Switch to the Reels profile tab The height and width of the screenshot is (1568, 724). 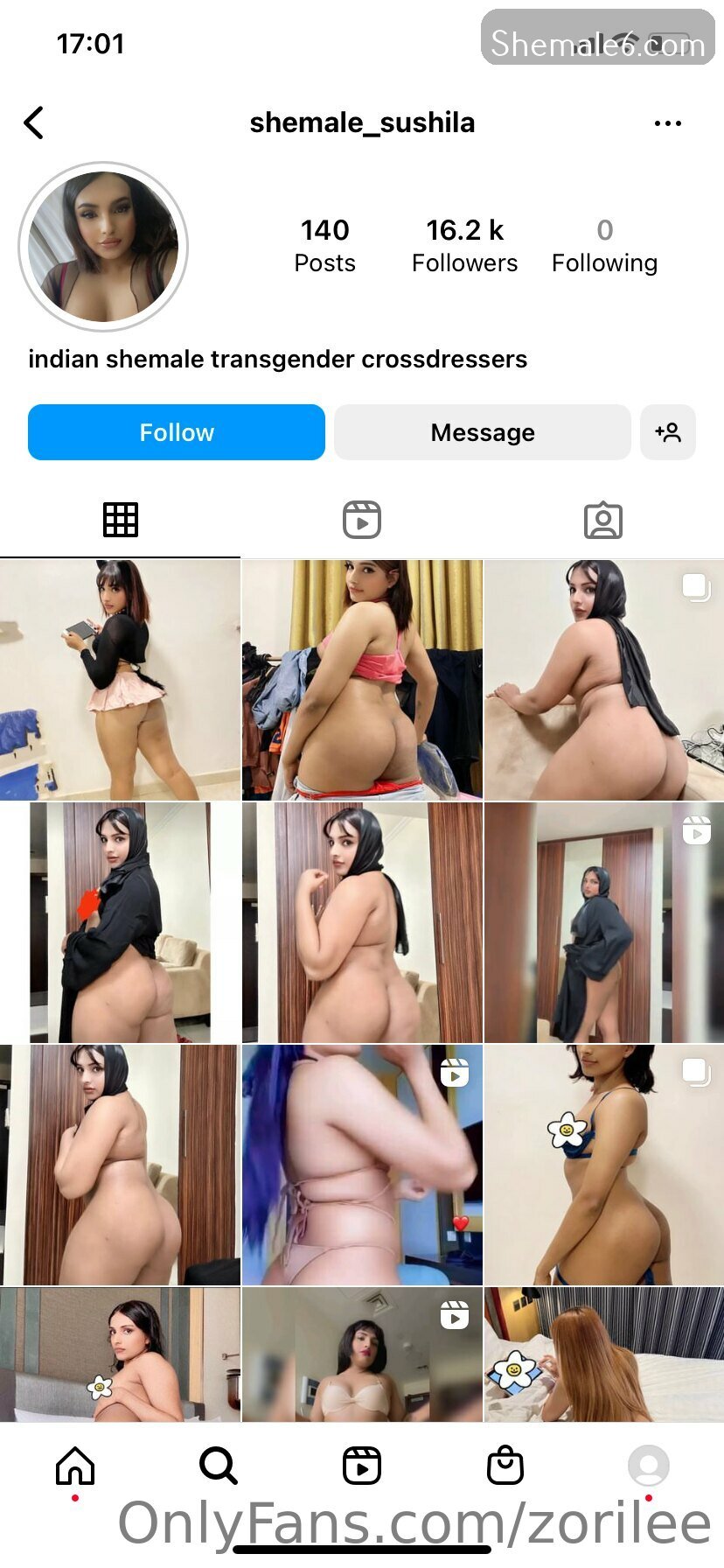pyautogui.click(x=362, y=520)
